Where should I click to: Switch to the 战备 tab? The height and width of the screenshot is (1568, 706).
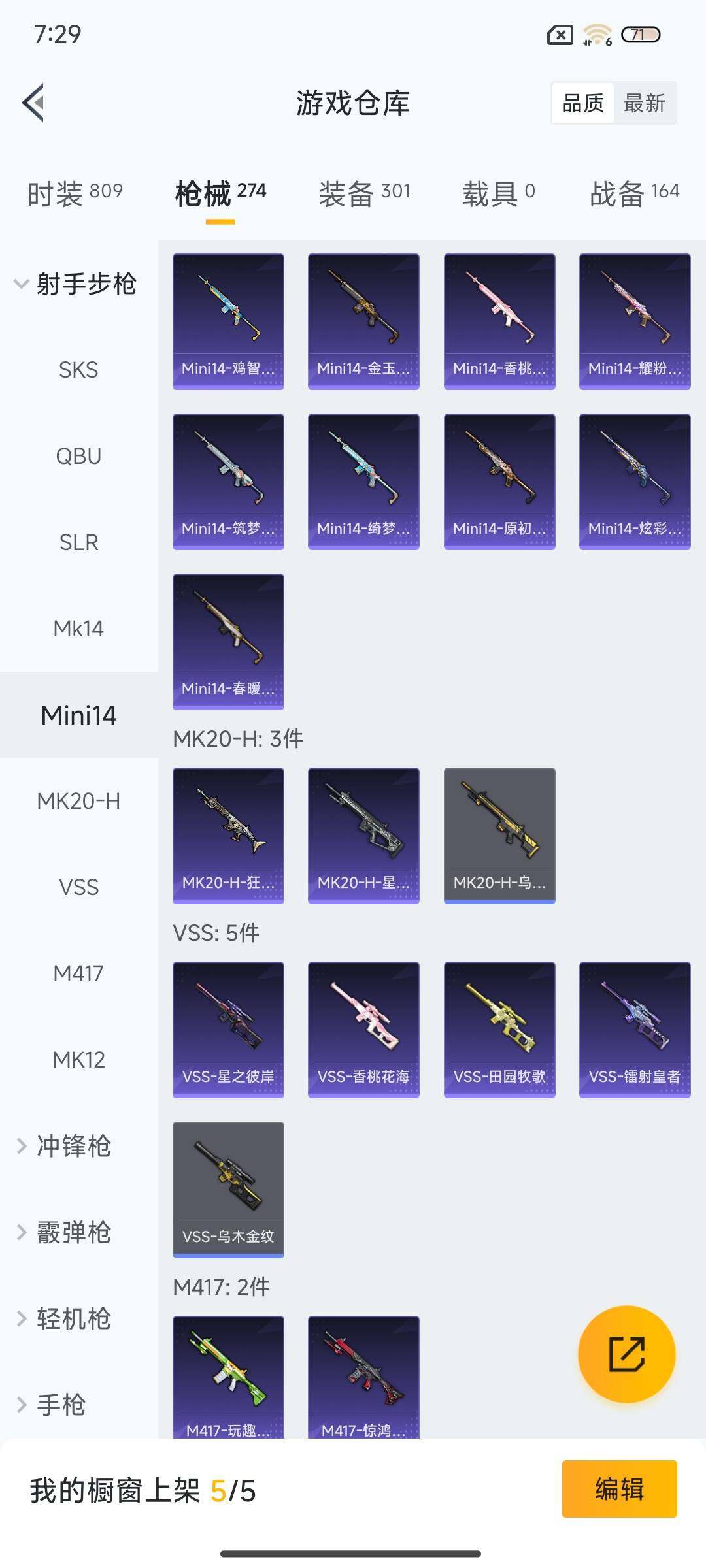pos(634,193)
